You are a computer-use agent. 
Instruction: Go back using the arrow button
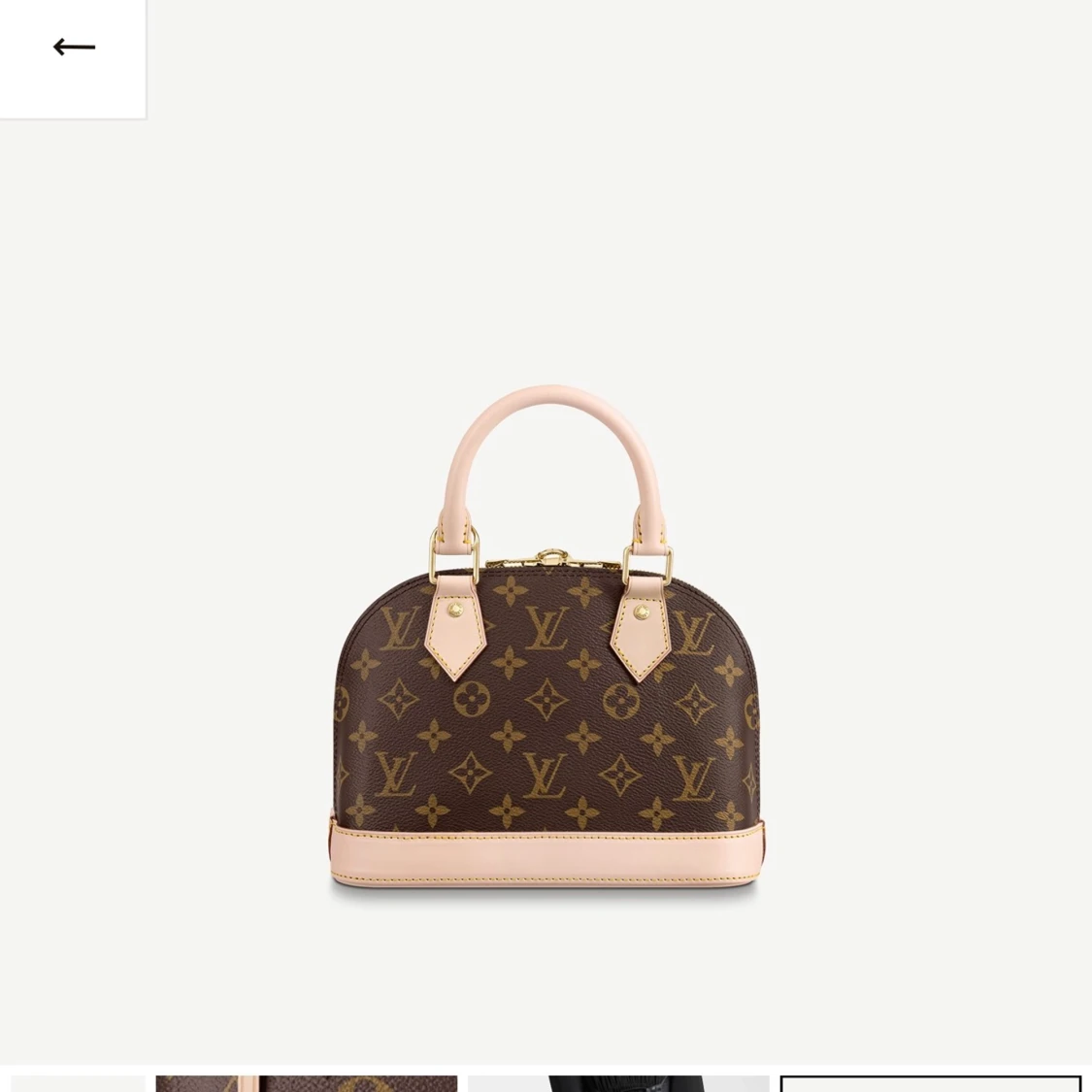tap(74, 48)
